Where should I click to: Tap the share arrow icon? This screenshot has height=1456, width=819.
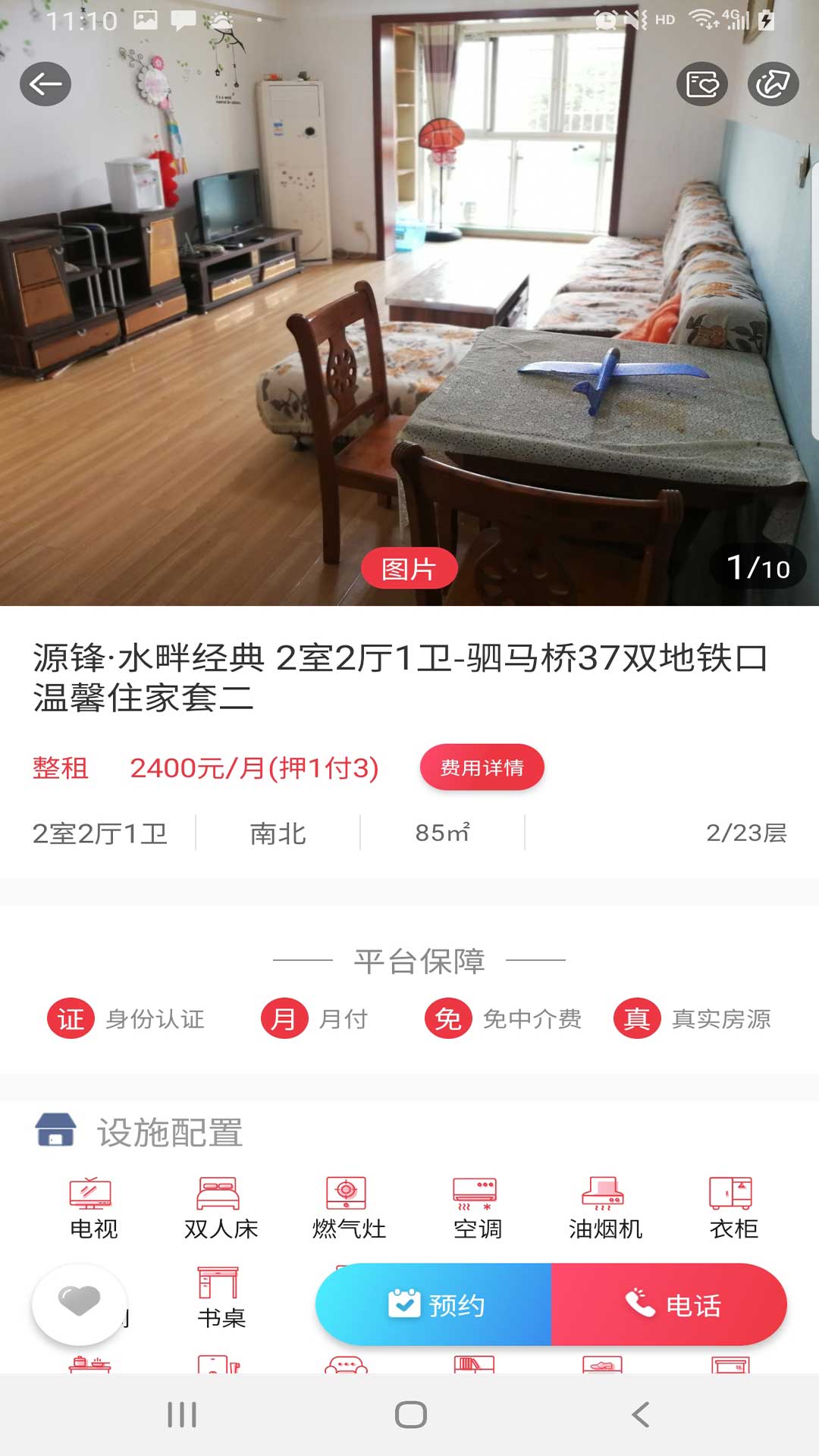pos(772,85)
